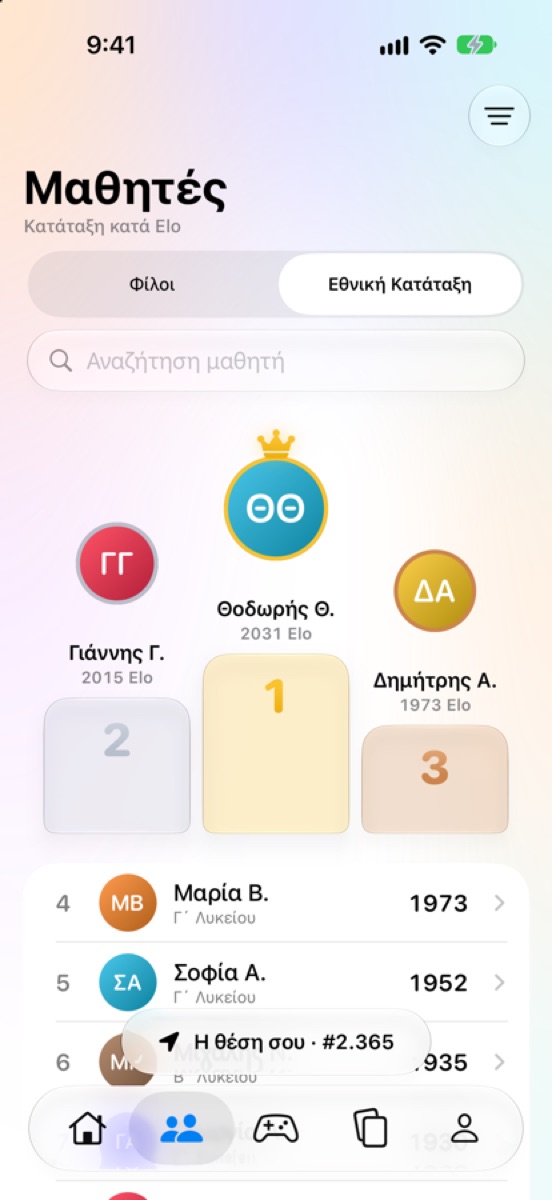View Γιάννης Γ. second-place avatar
Viewport: 552px width, 1200px height.
tap(117, 563)
